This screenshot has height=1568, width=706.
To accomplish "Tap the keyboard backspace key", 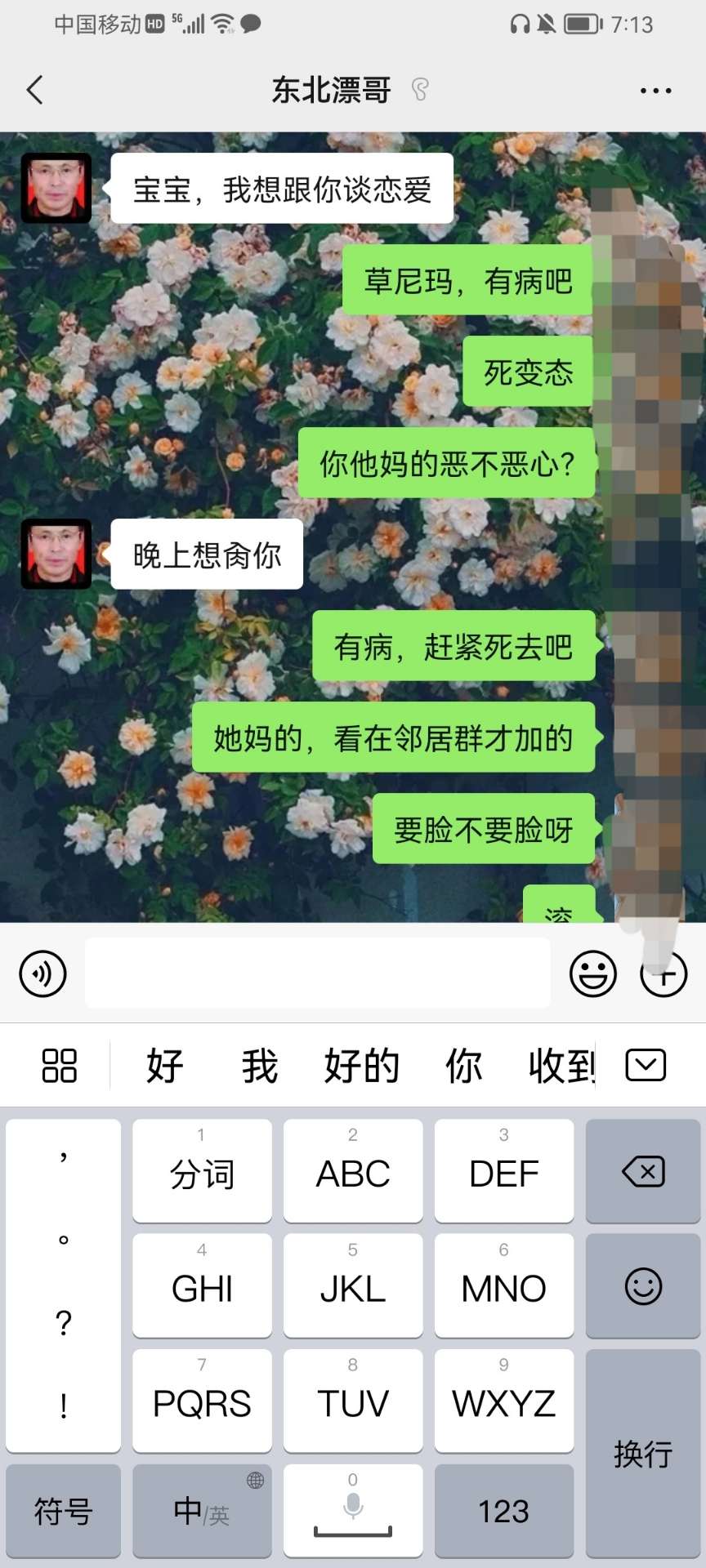I will coord(643,1172).
